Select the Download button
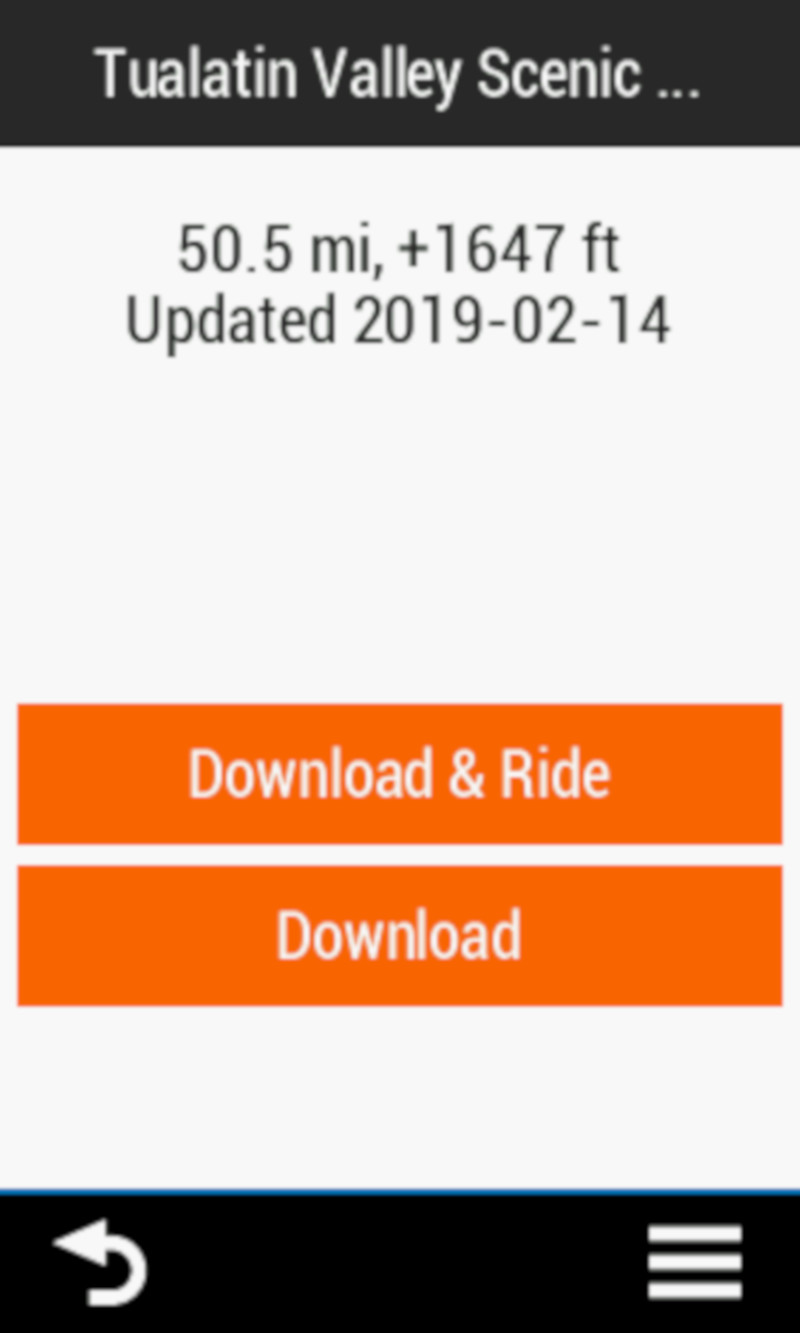 399,935
